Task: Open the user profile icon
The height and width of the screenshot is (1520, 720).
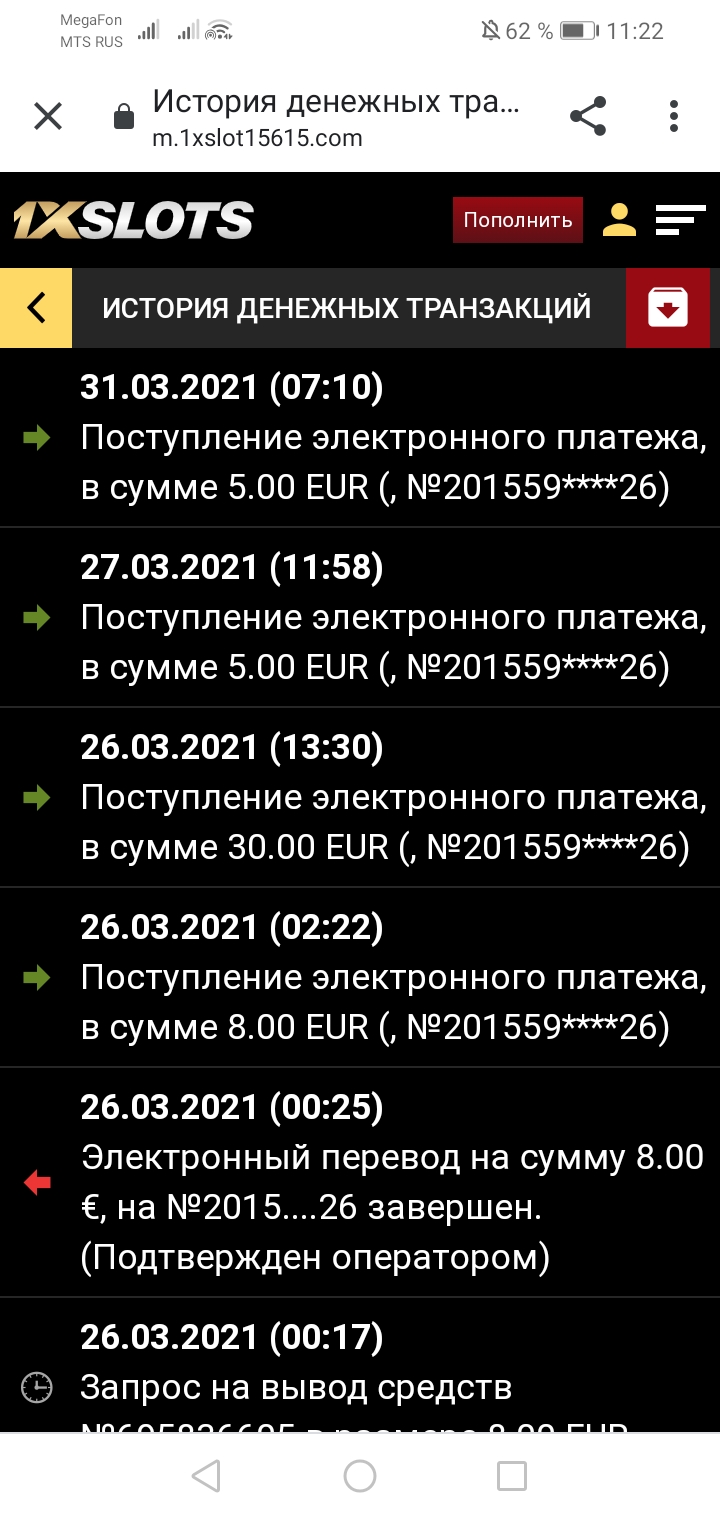Action: coord(621,219)
